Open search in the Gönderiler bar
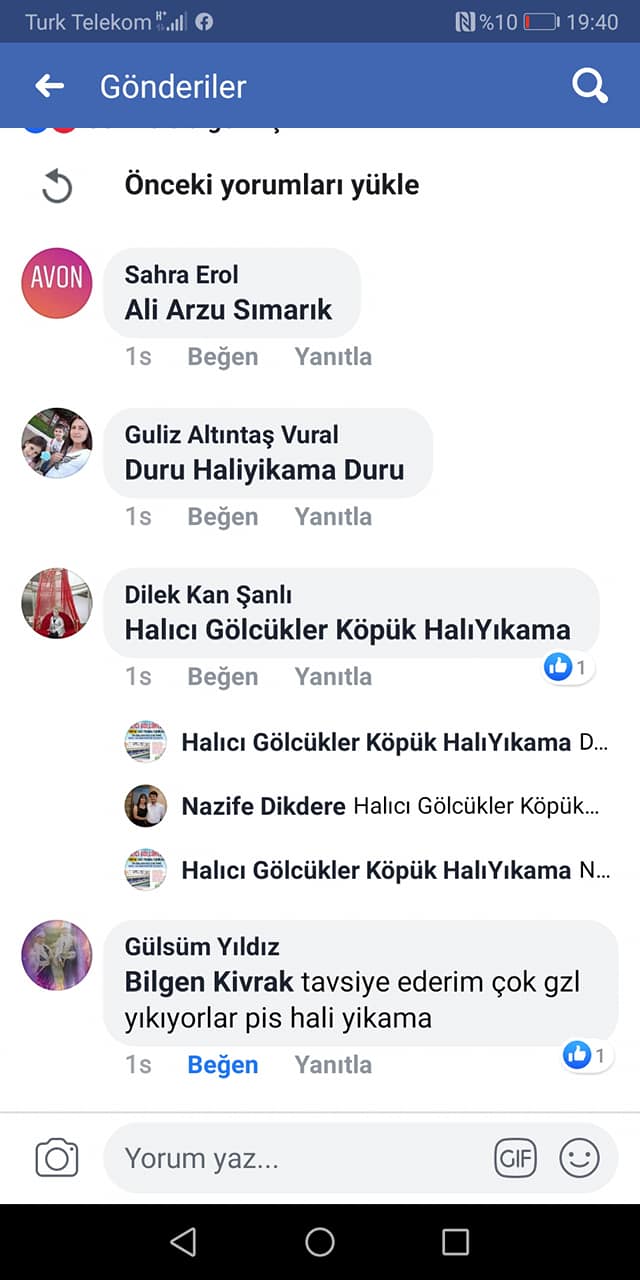640x1280 pixels. 590,86
